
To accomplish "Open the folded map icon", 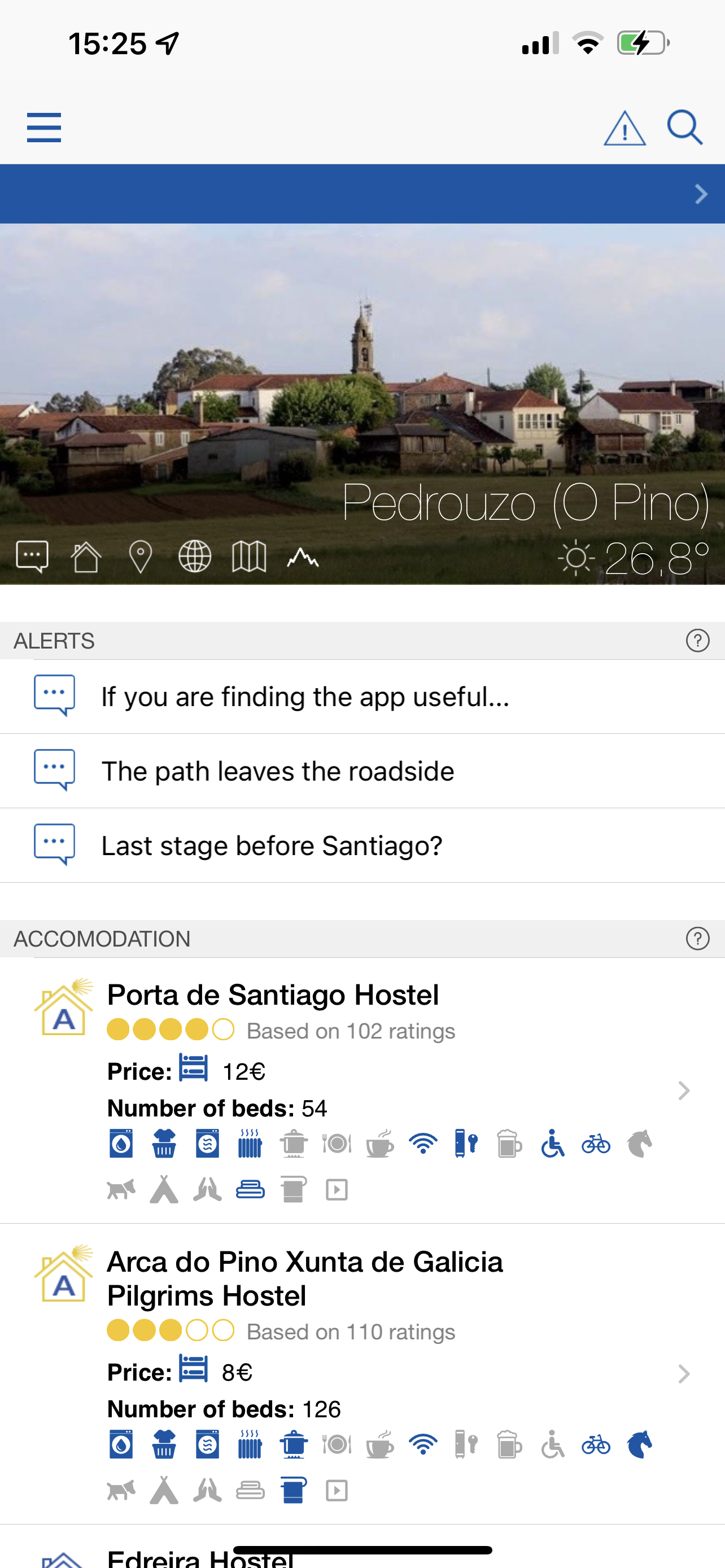I will click(249, 557).
